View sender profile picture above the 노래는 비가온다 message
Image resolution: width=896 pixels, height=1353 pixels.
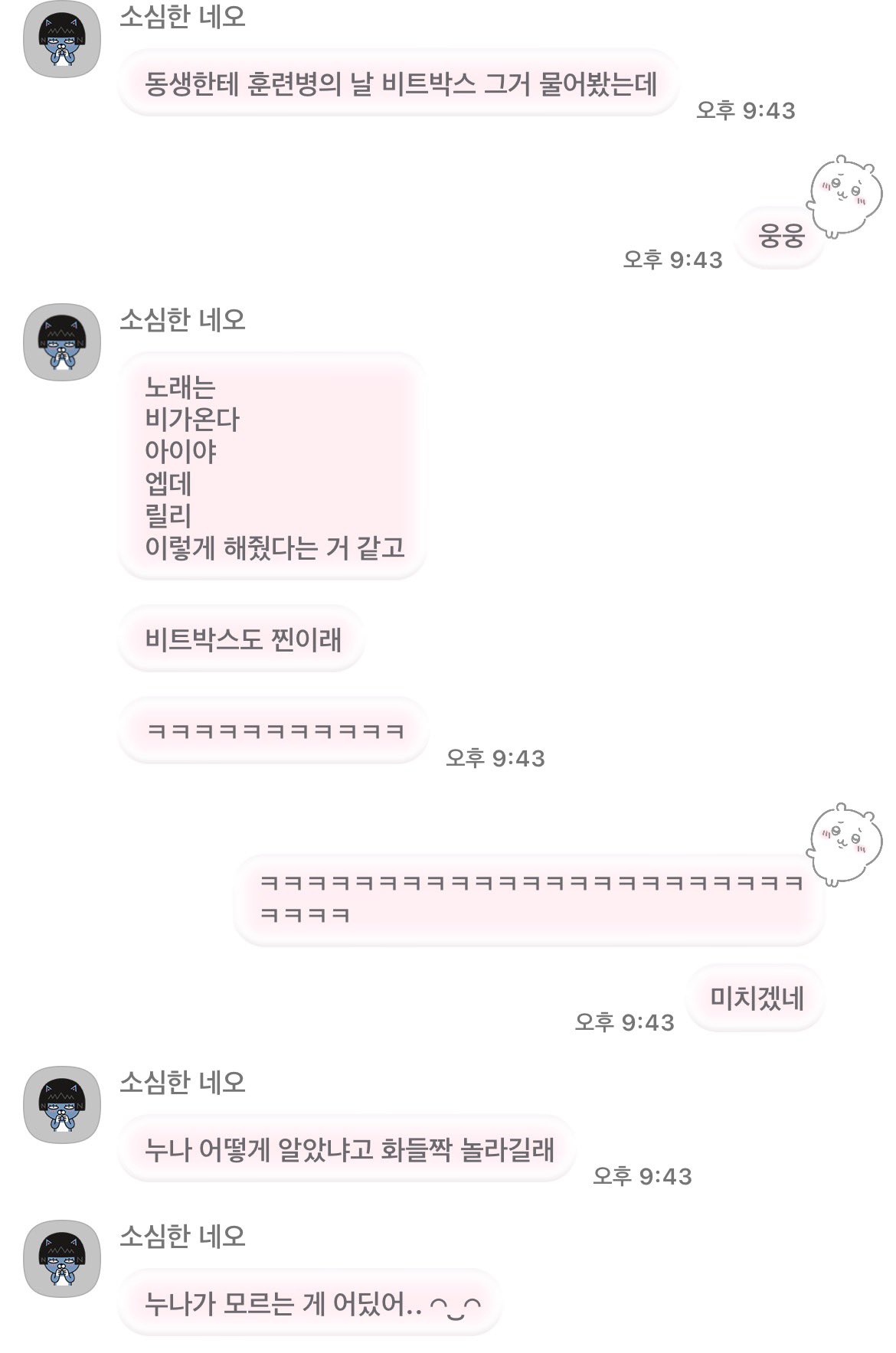click(62, 342)
